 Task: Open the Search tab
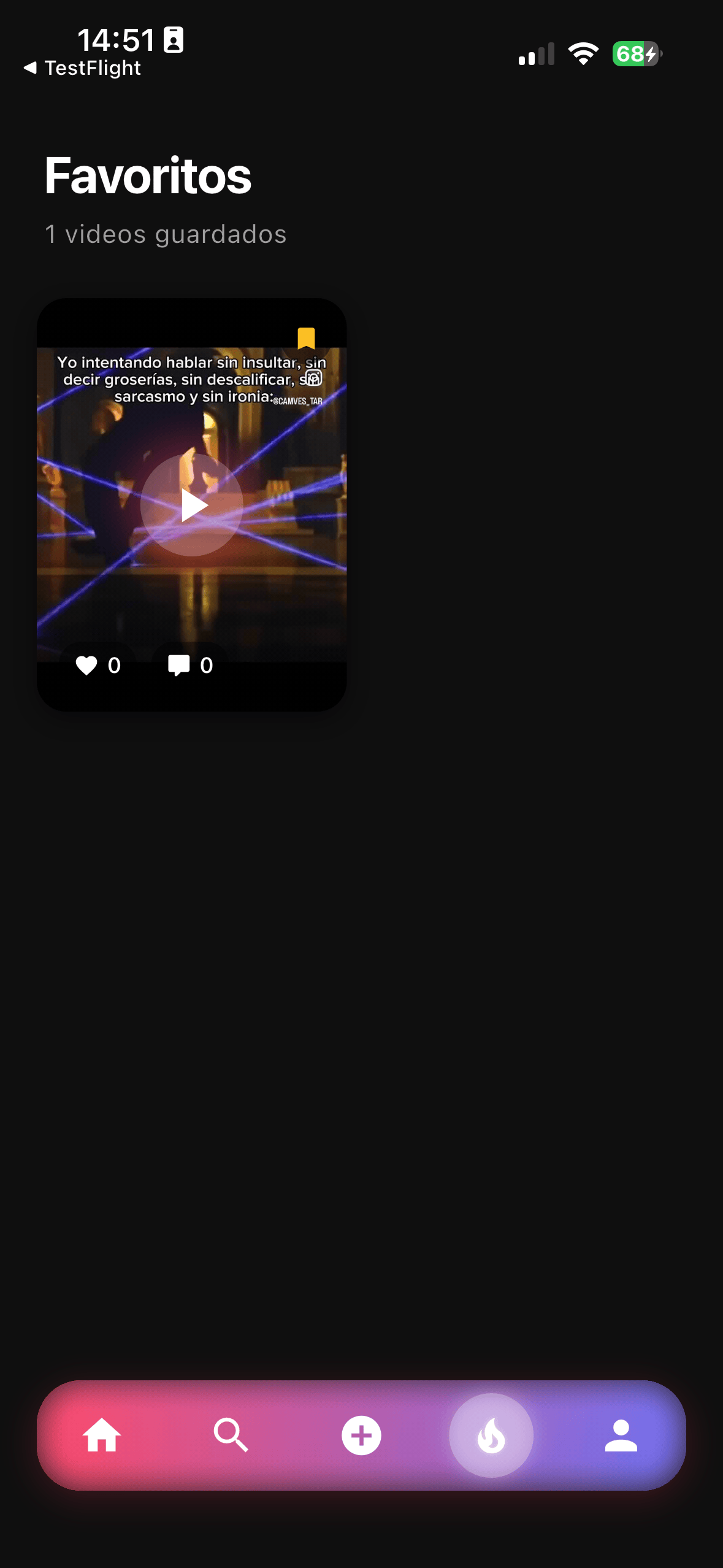tap(231, 1435)
